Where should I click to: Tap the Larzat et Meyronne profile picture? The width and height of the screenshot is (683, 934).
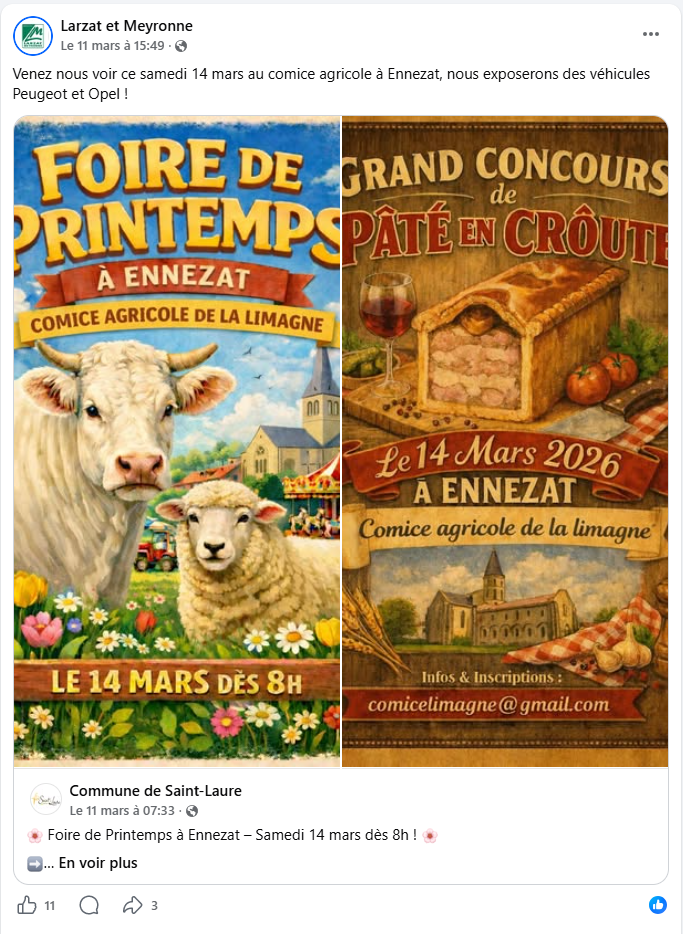point(33,36)
